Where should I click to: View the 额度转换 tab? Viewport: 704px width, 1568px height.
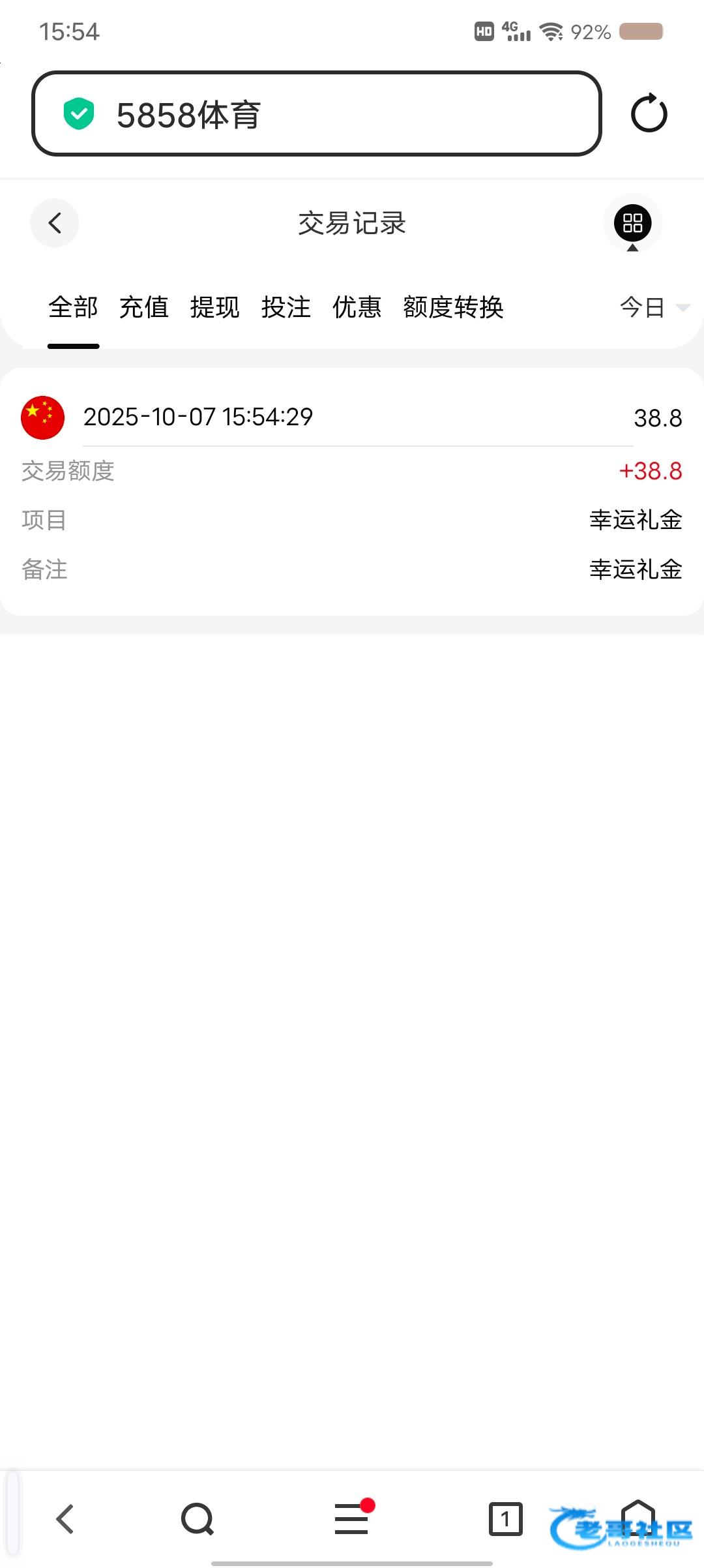click(454, 307)
